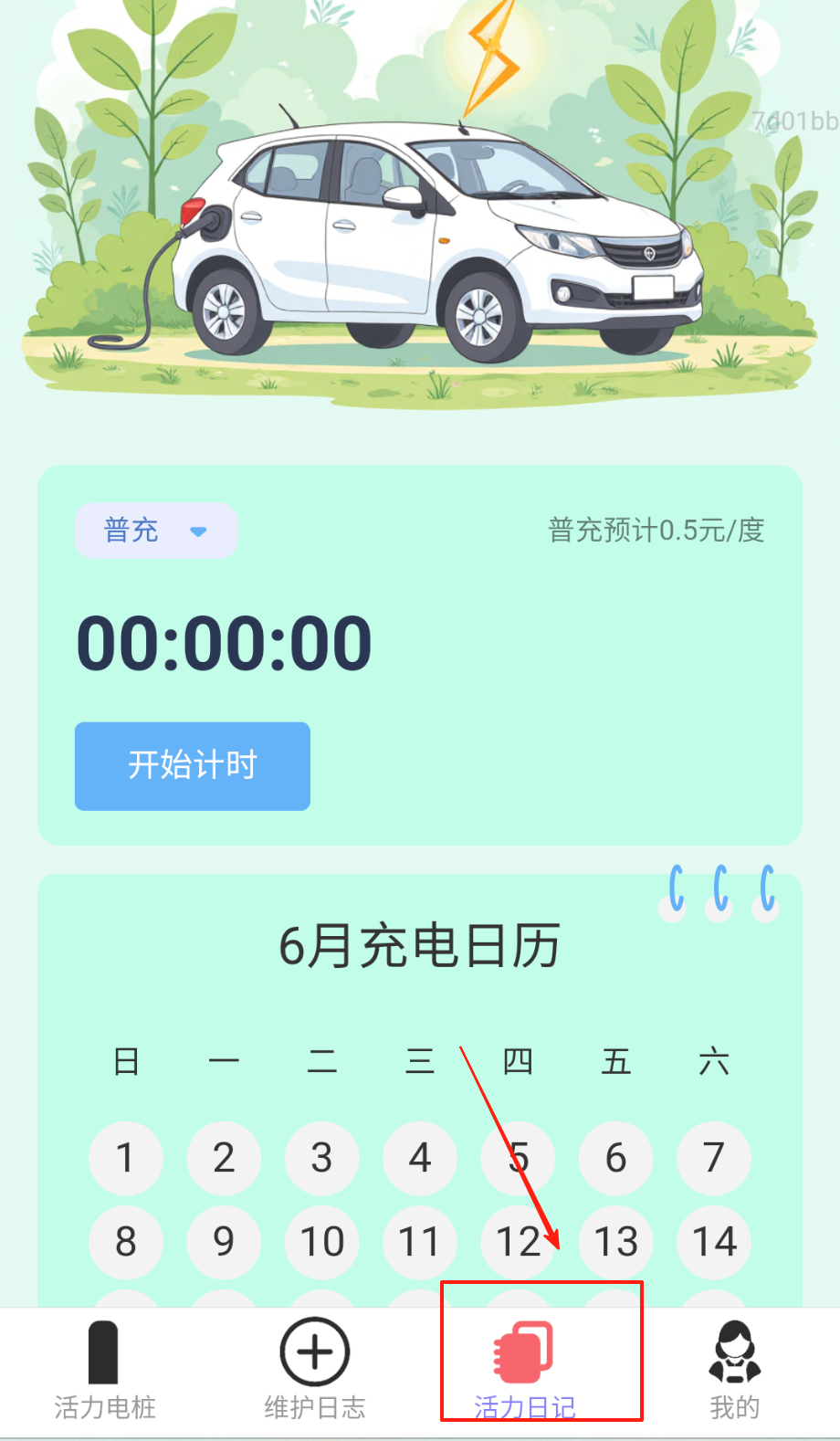840x1441 pixels.
Task: Tap the 开始计时 button
Action: pos(193,765)
